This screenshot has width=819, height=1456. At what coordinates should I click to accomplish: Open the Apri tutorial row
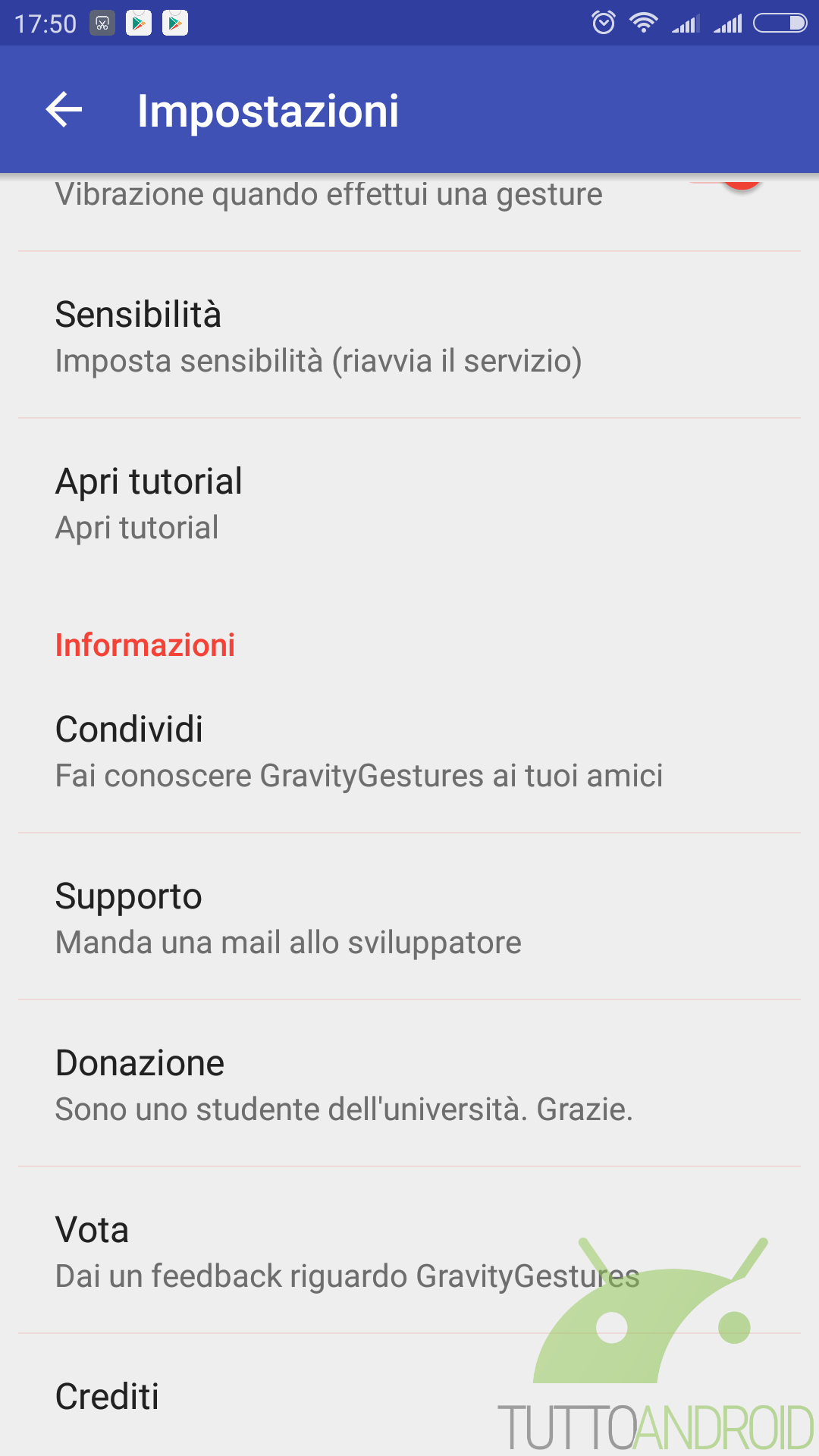click(x=409, y=502)
